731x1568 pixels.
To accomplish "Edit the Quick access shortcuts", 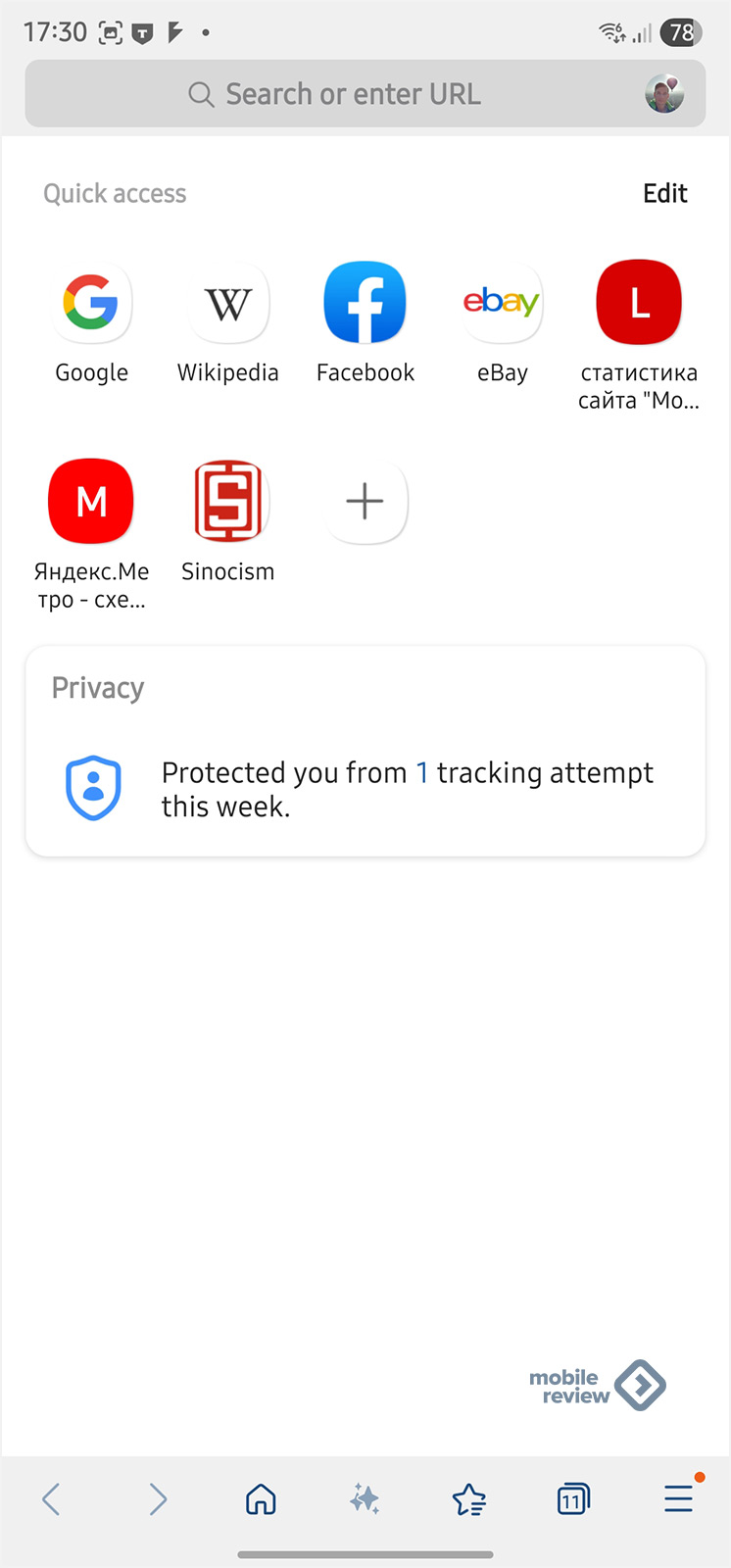I will (x=664, y=193).
